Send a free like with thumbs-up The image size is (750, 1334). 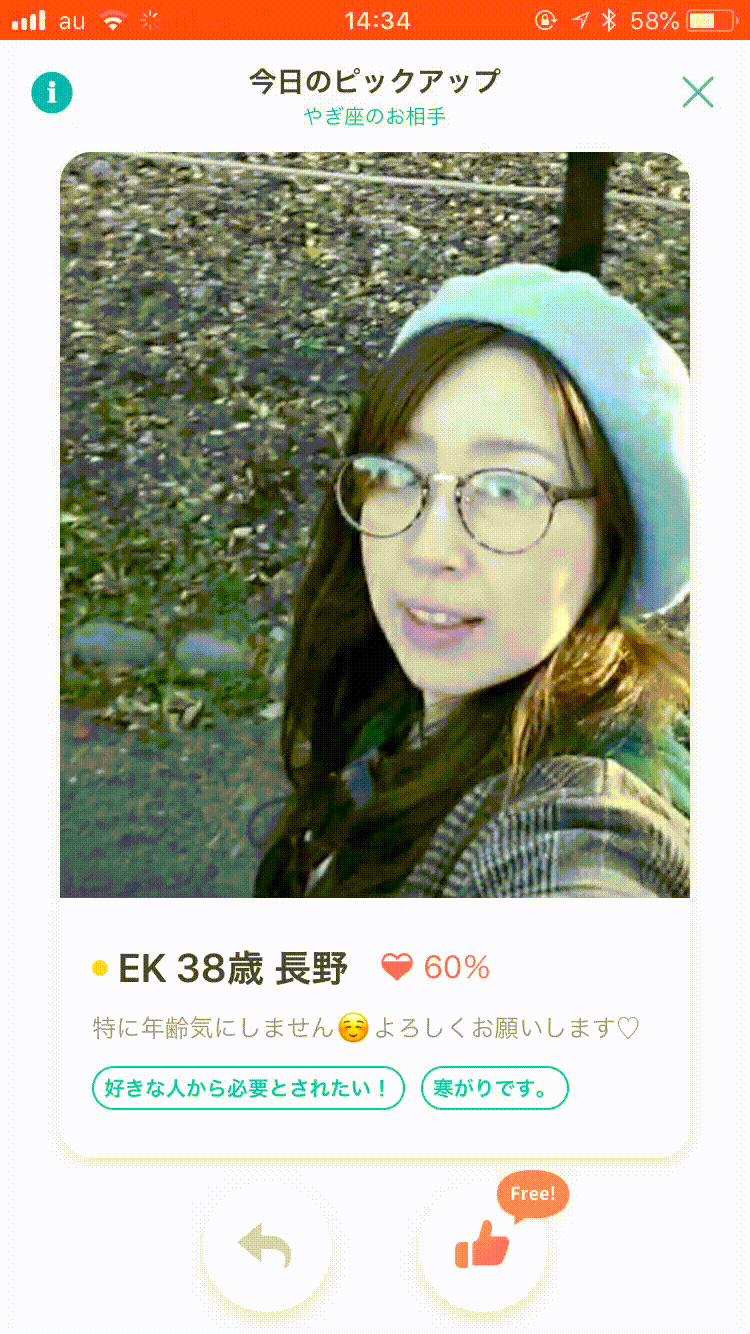pyautogui.click(x=482, y=1246)
